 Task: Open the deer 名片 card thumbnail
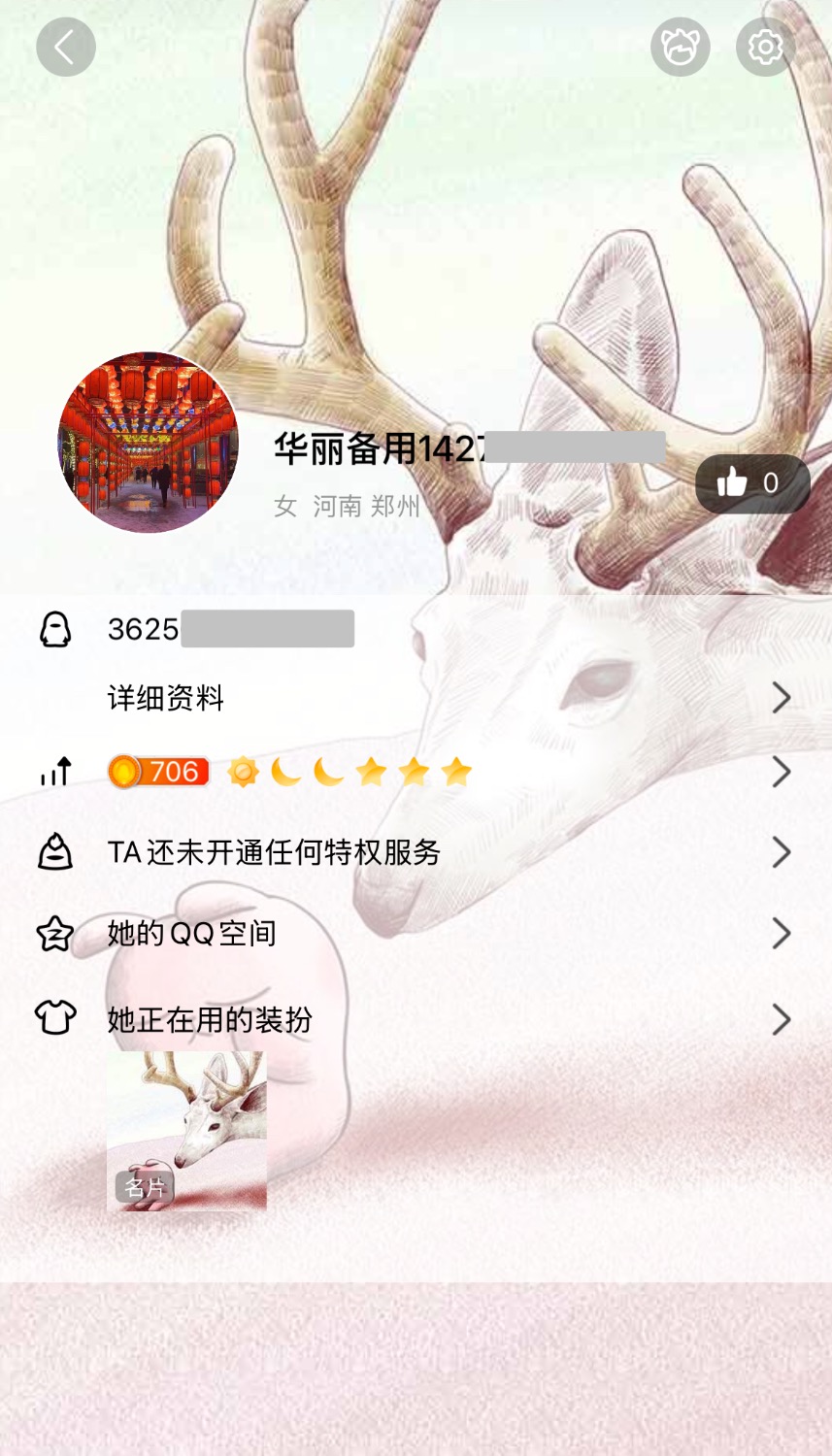tap(186, 1132)
